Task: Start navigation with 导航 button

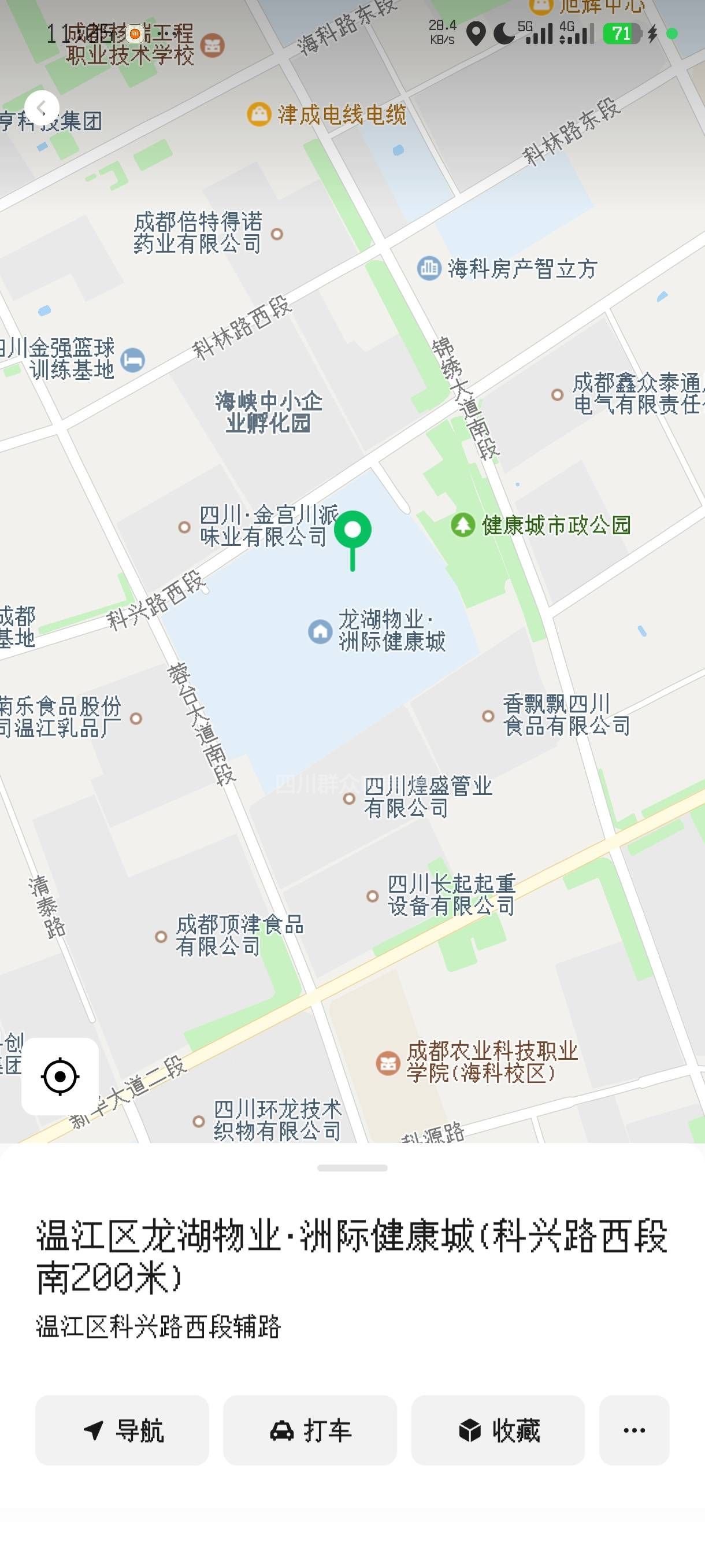Action: 123,1430
